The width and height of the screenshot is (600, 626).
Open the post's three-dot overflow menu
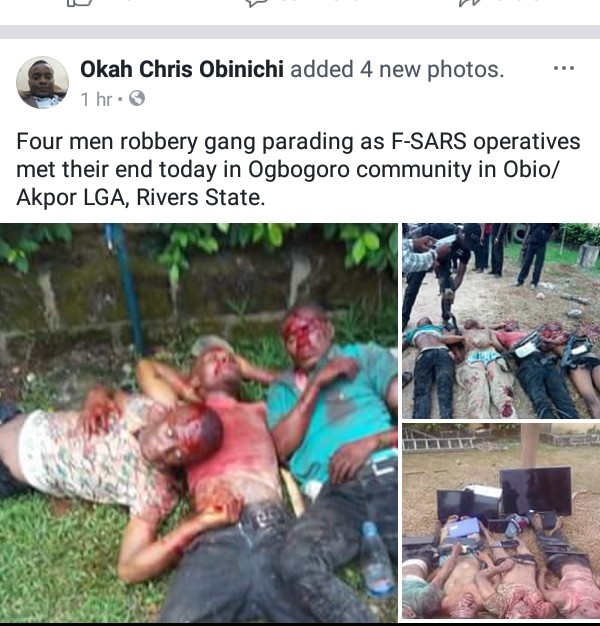click(x=563, y=69)
